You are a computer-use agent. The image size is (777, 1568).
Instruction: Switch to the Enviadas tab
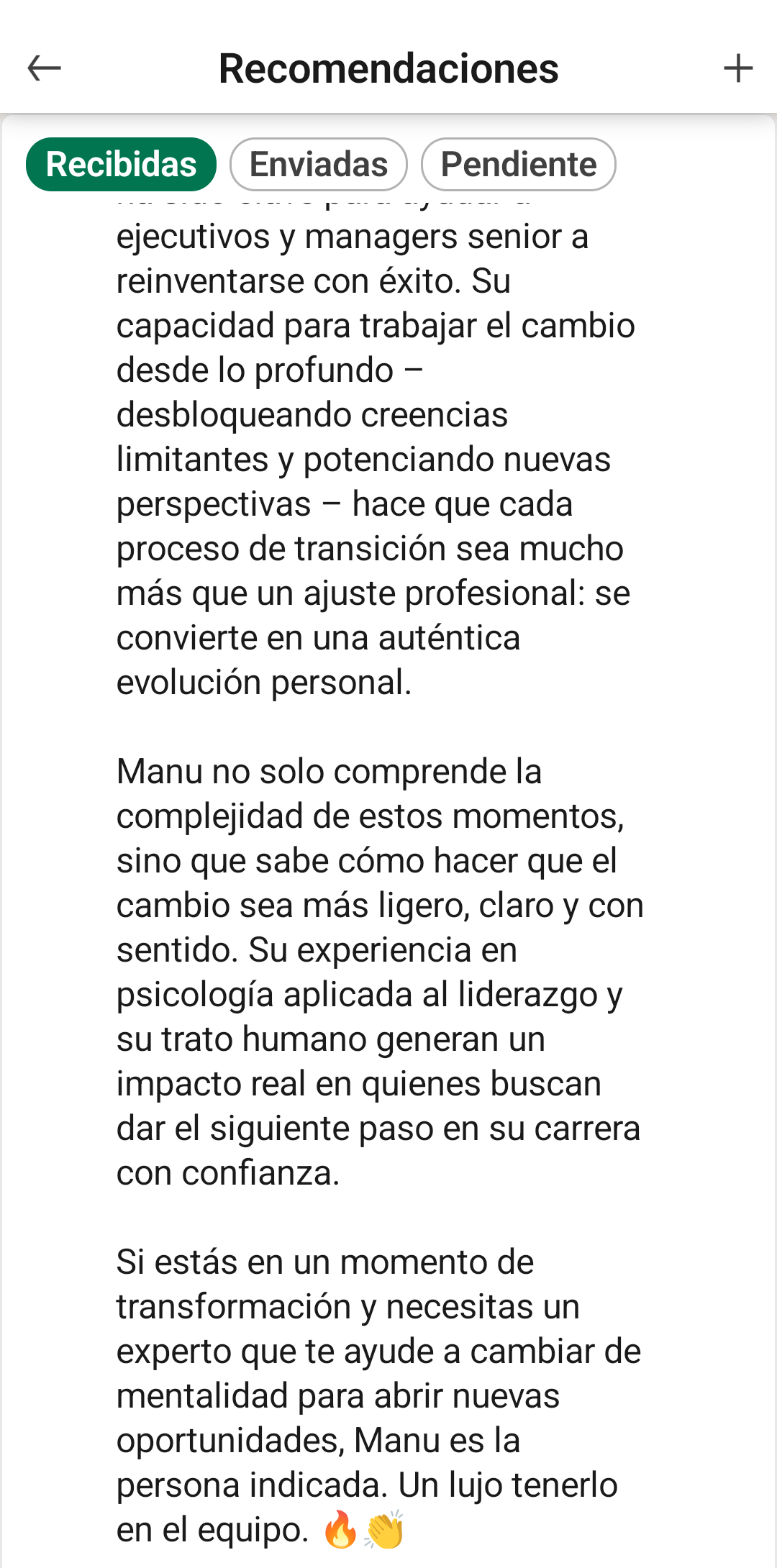(x=318, y=164)
